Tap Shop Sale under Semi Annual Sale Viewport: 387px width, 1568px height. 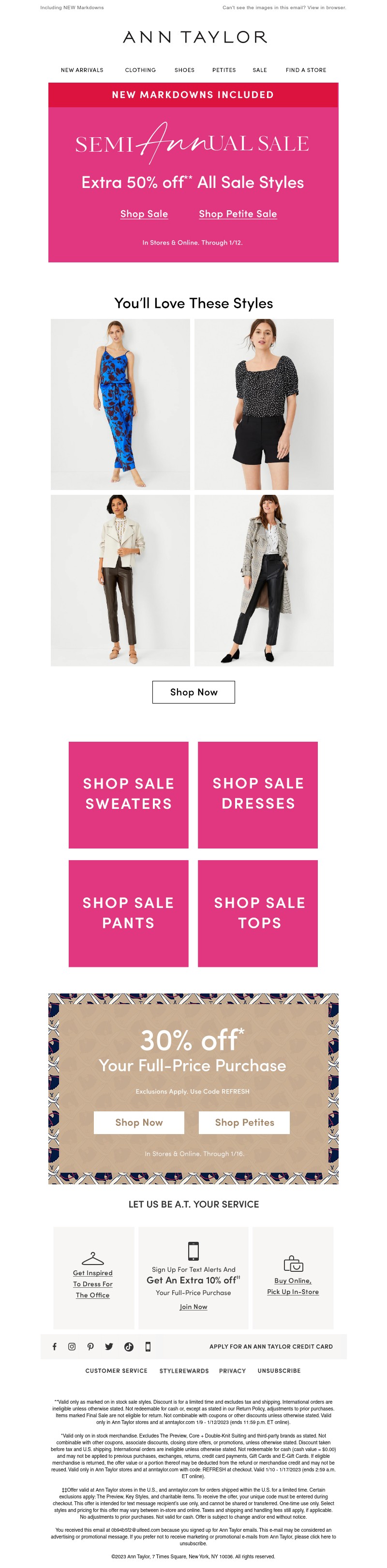(x=144, y=214)
